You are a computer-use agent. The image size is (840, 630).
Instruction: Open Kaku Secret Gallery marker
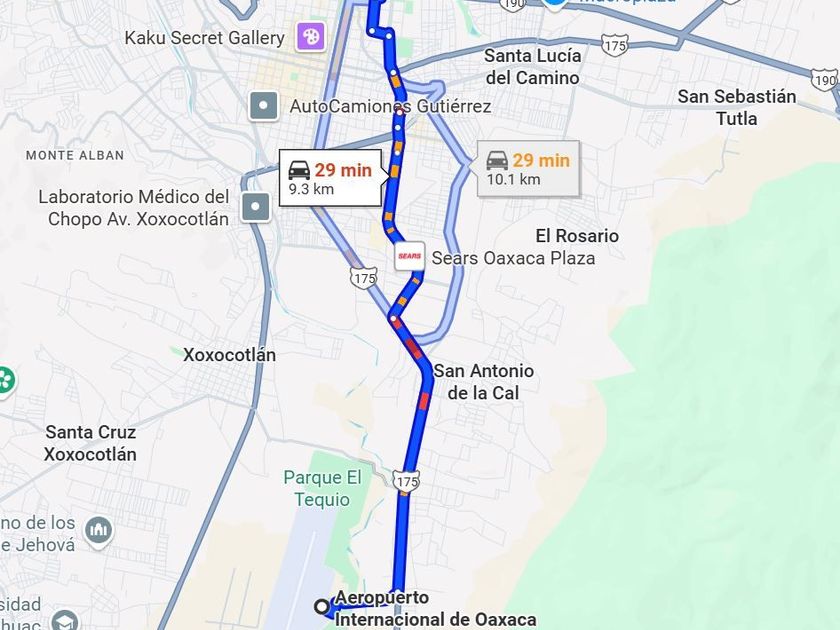click(x=311, y=38)
